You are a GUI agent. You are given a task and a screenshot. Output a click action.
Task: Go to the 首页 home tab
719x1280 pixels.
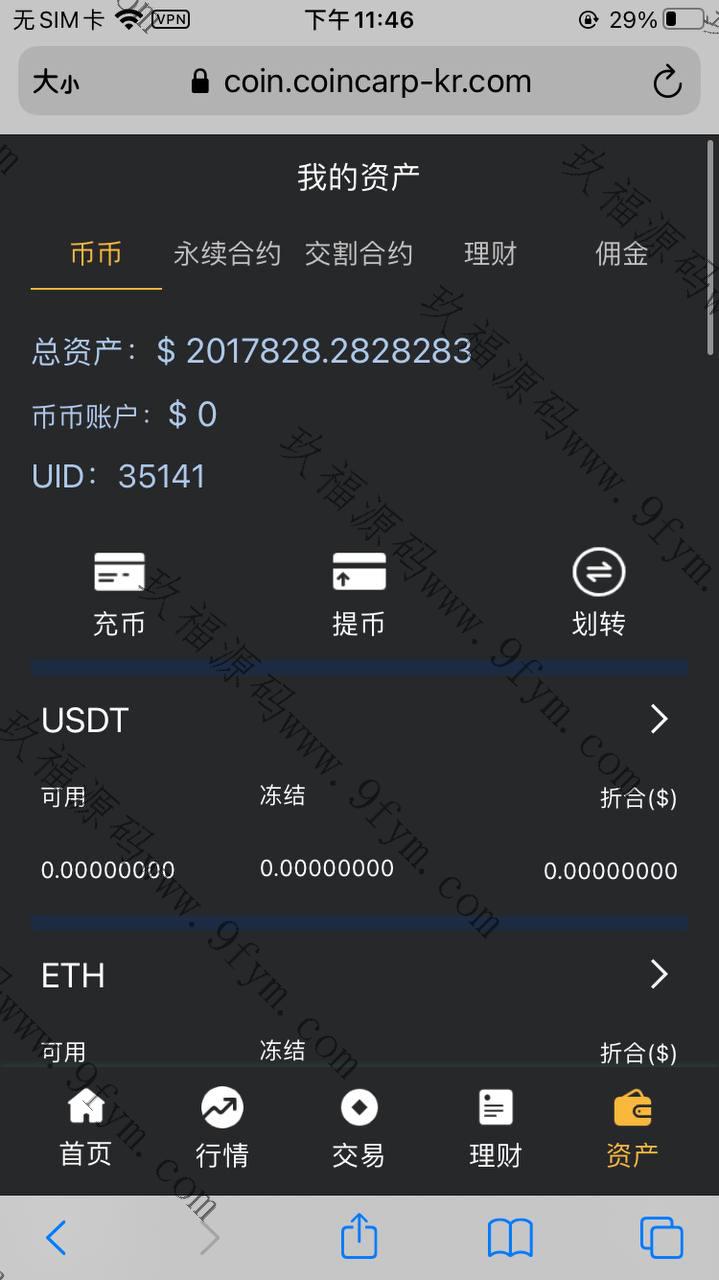point(86,1128)
